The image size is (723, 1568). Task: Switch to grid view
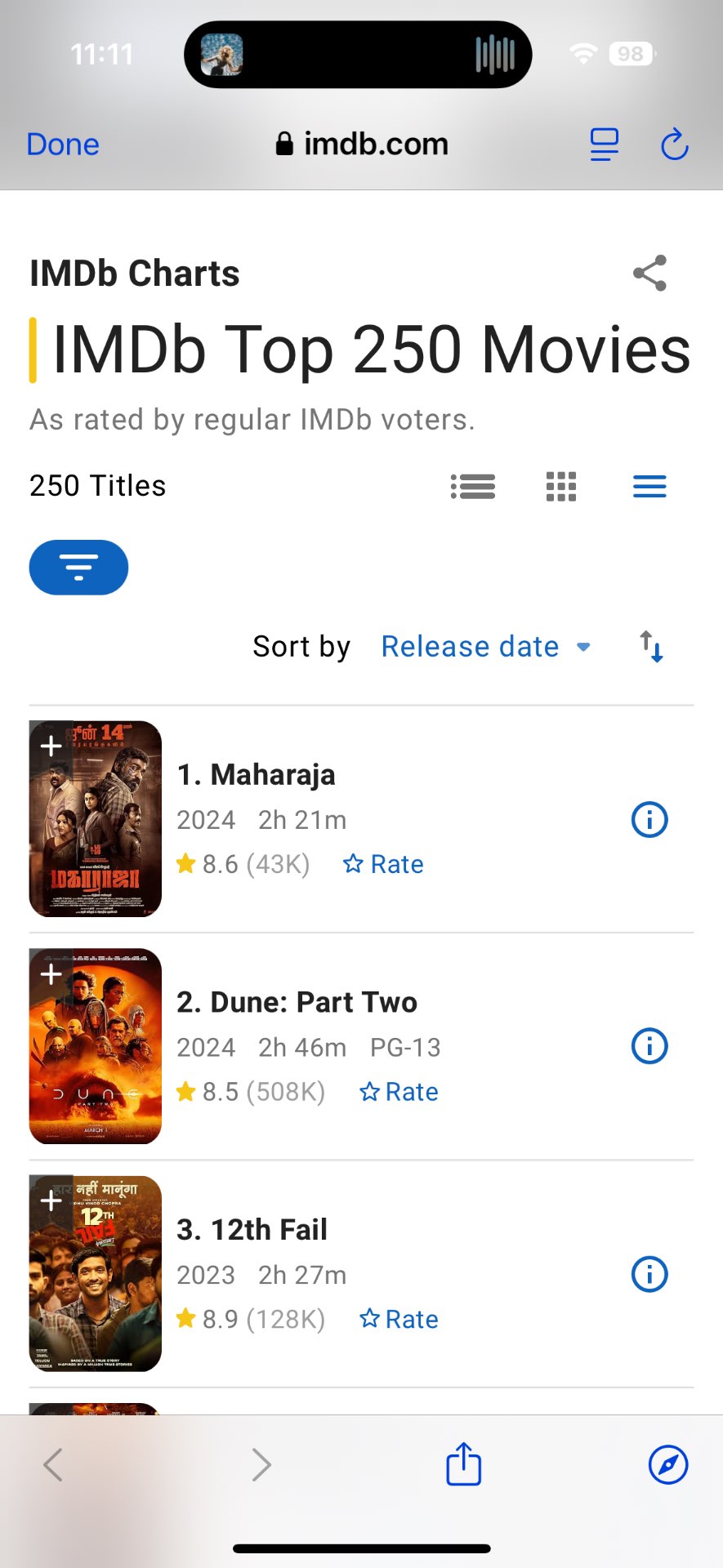(x=561, y=486)
